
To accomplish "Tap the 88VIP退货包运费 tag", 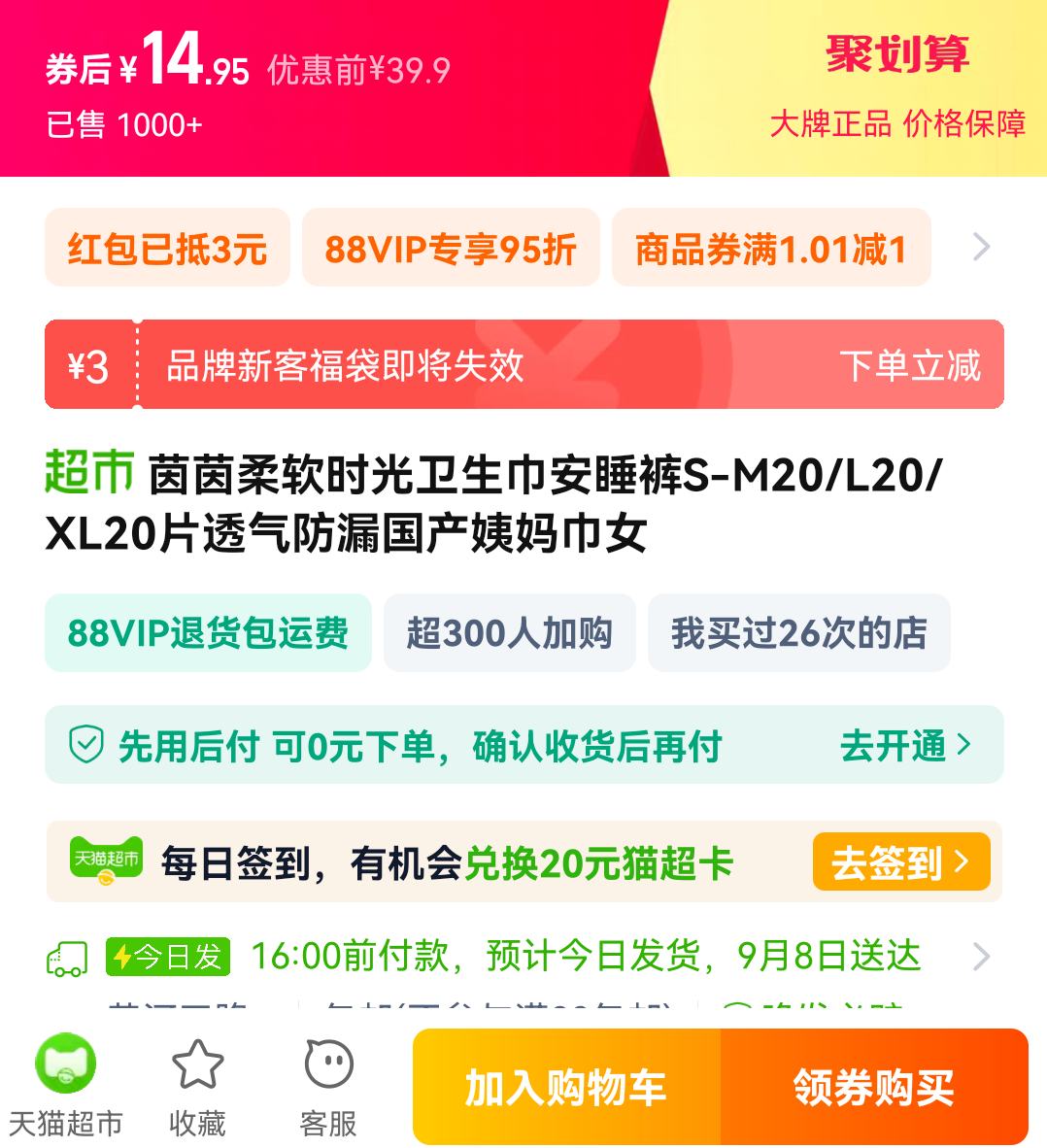I will click(208, 633).
